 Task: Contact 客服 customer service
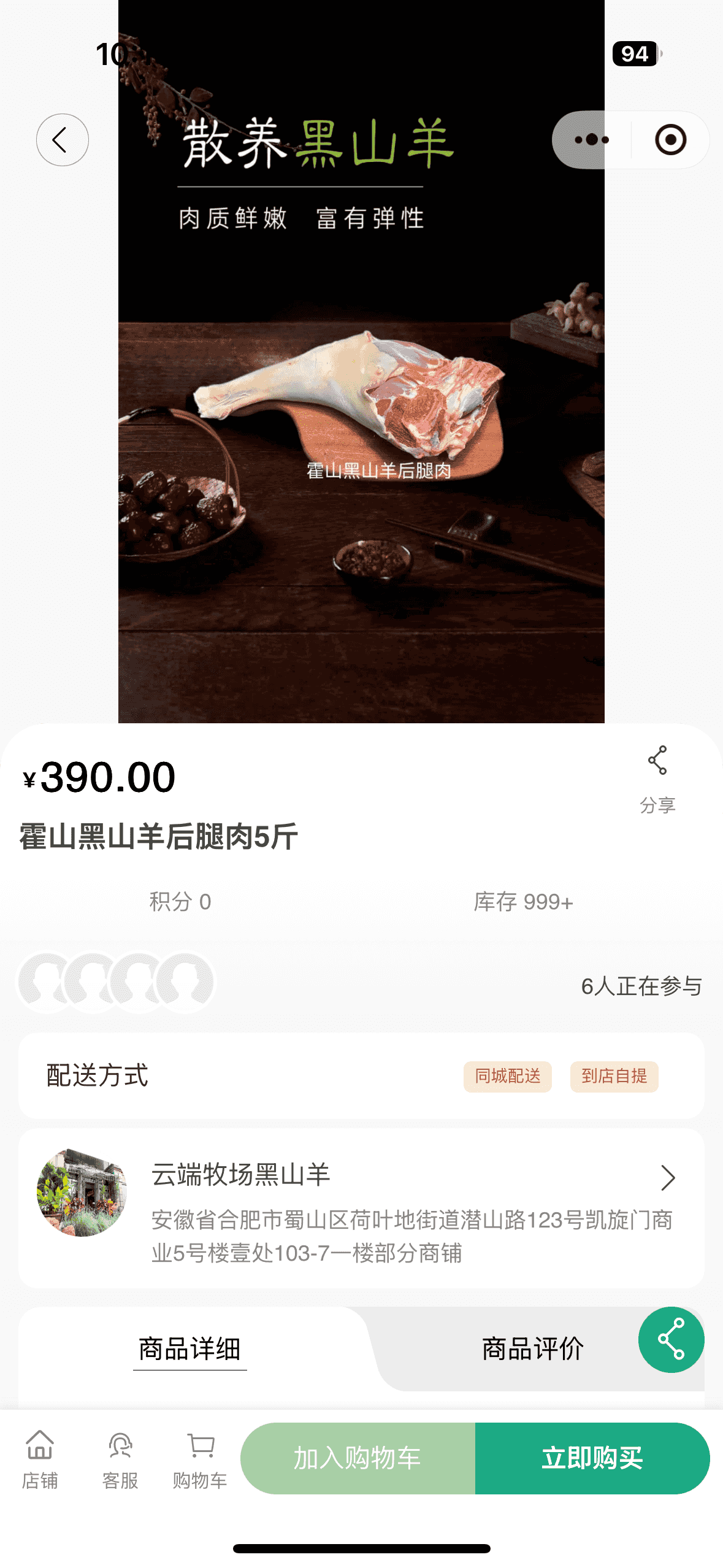120,1459
